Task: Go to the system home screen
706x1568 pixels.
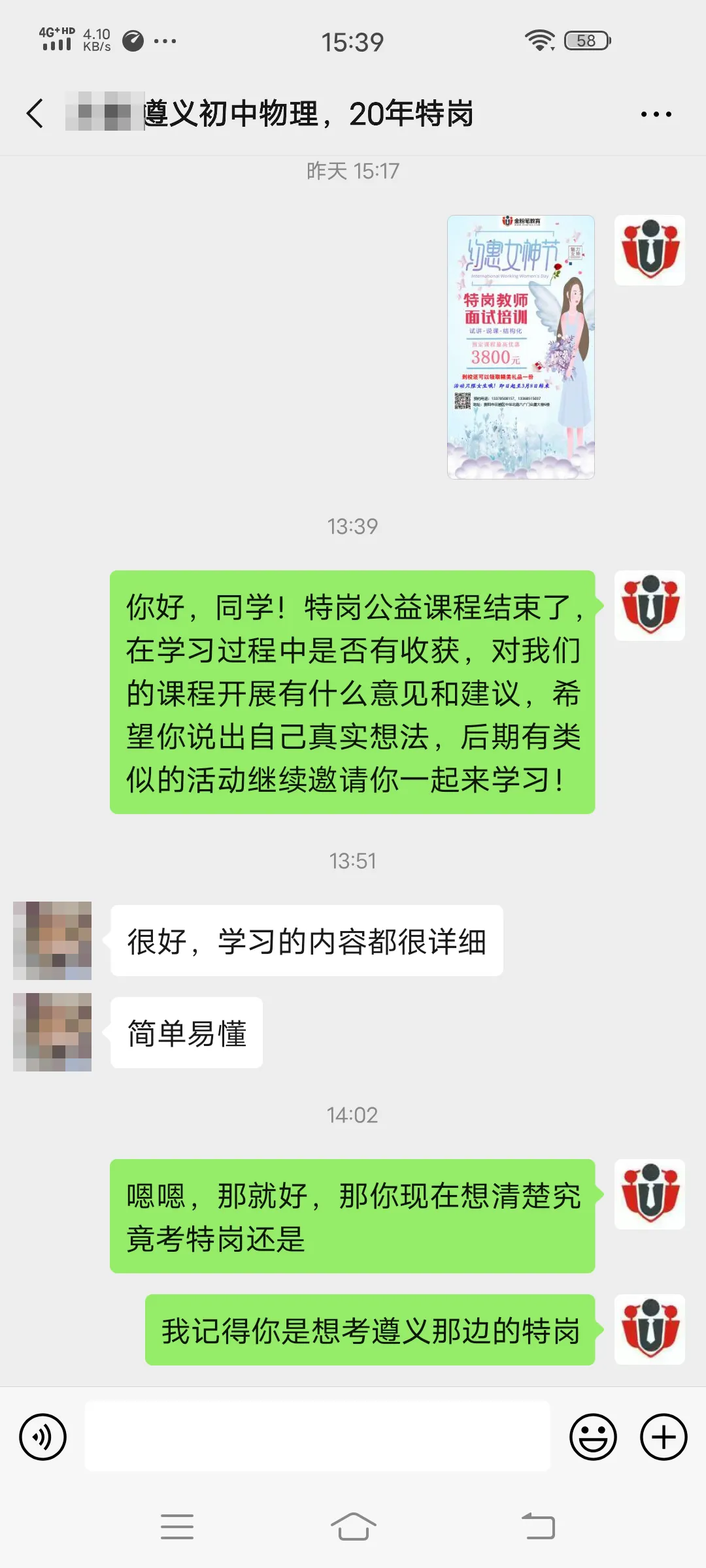Action: 353,1527
